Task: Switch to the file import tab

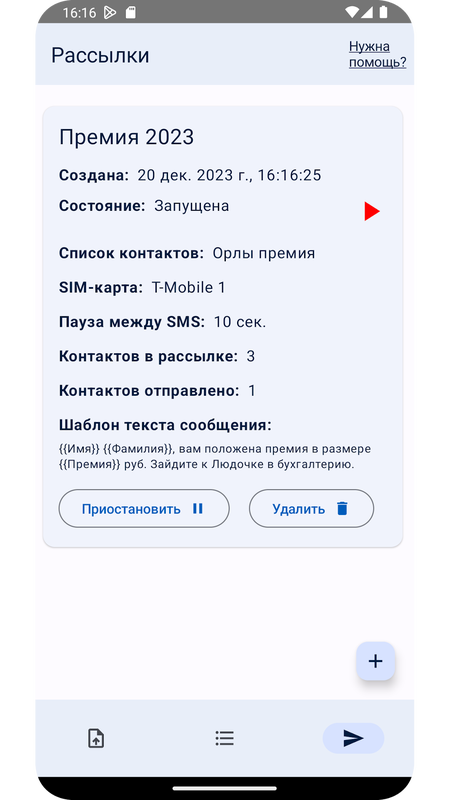Action: pos(96,738)
